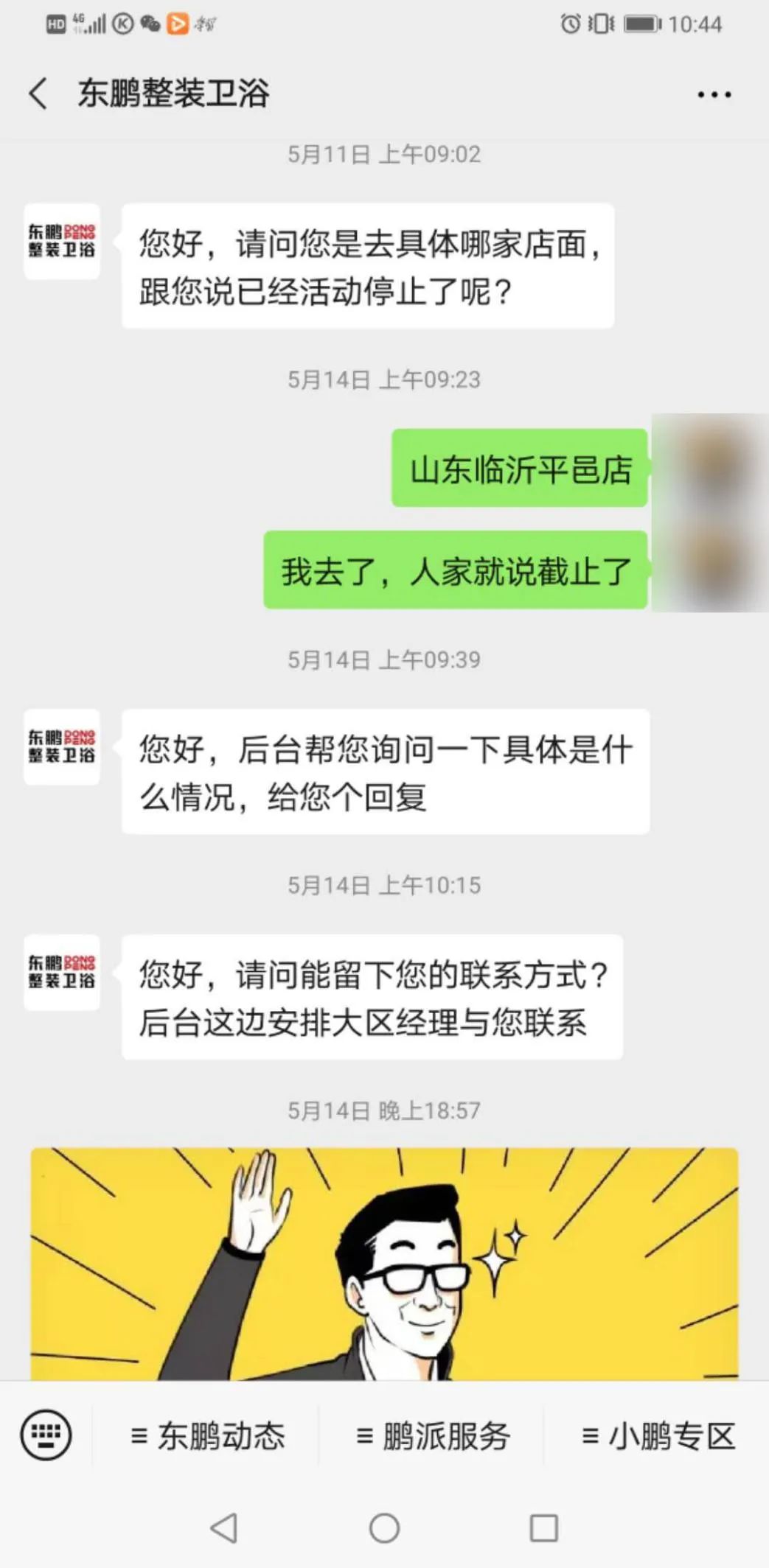Go back from the 东鹏整装卫浴 chat

pyautogui.click(x=38, y=94)
